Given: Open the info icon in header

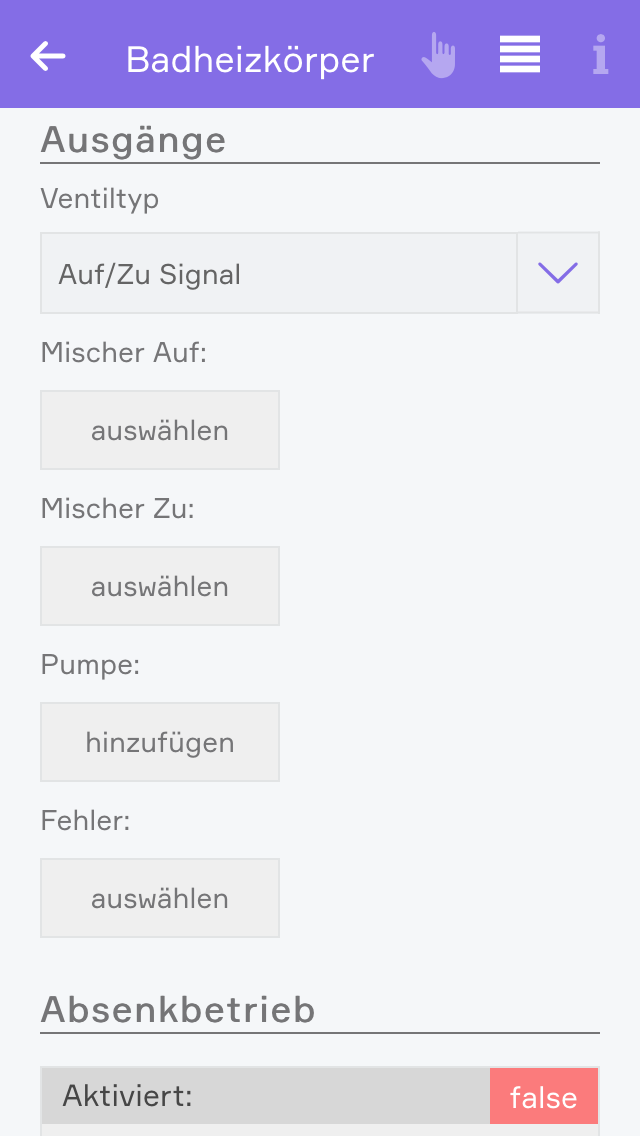Looking at the screenshot, I should tap(600, 56).
